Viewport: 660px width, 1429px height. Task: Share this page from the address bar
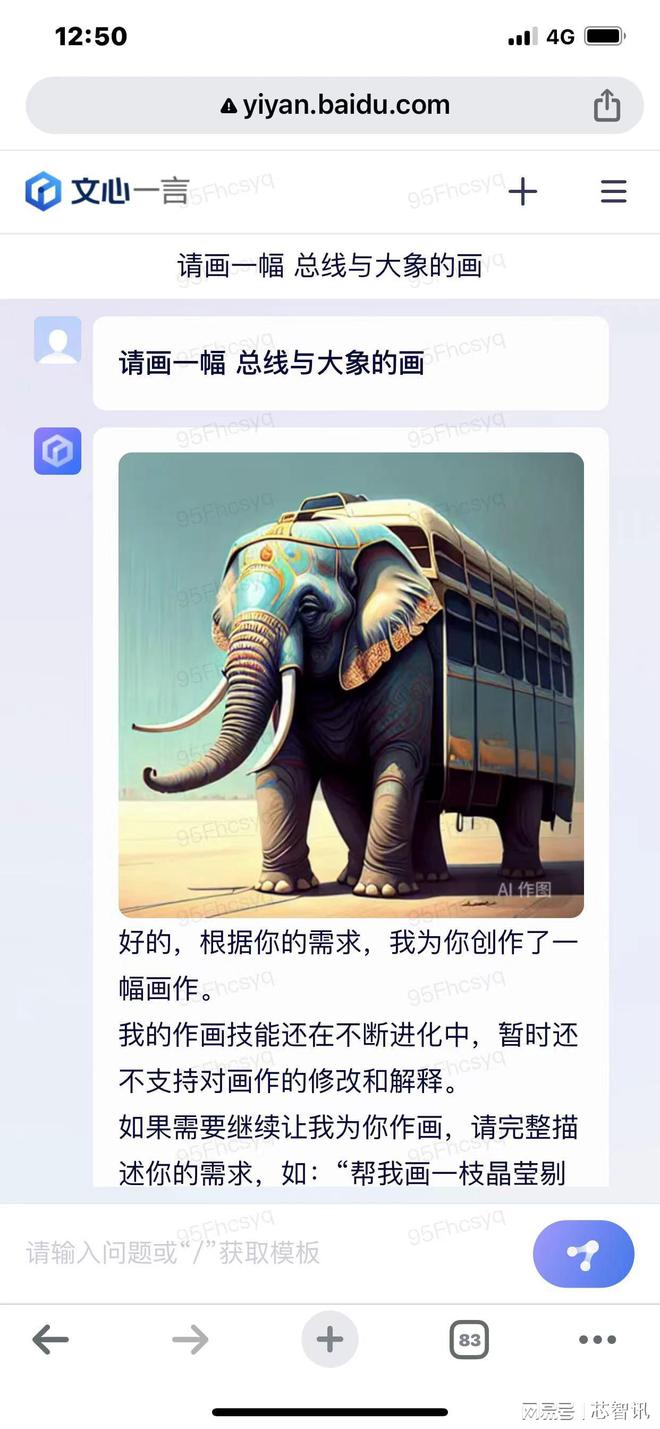(607, 105)
